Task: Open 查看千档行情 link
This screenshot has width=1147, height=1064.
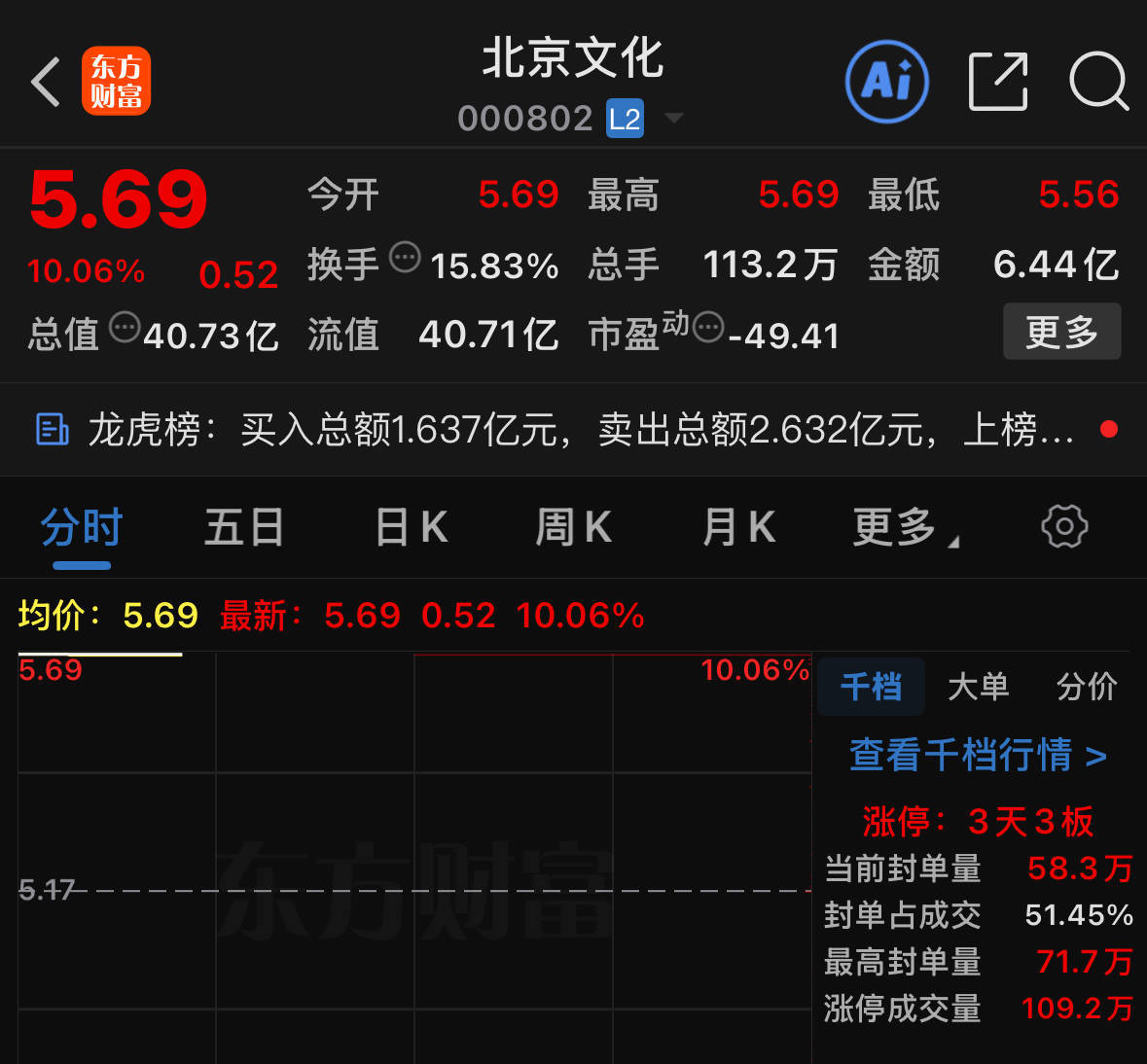Action: pyautogui.click(x=978, y=755)
